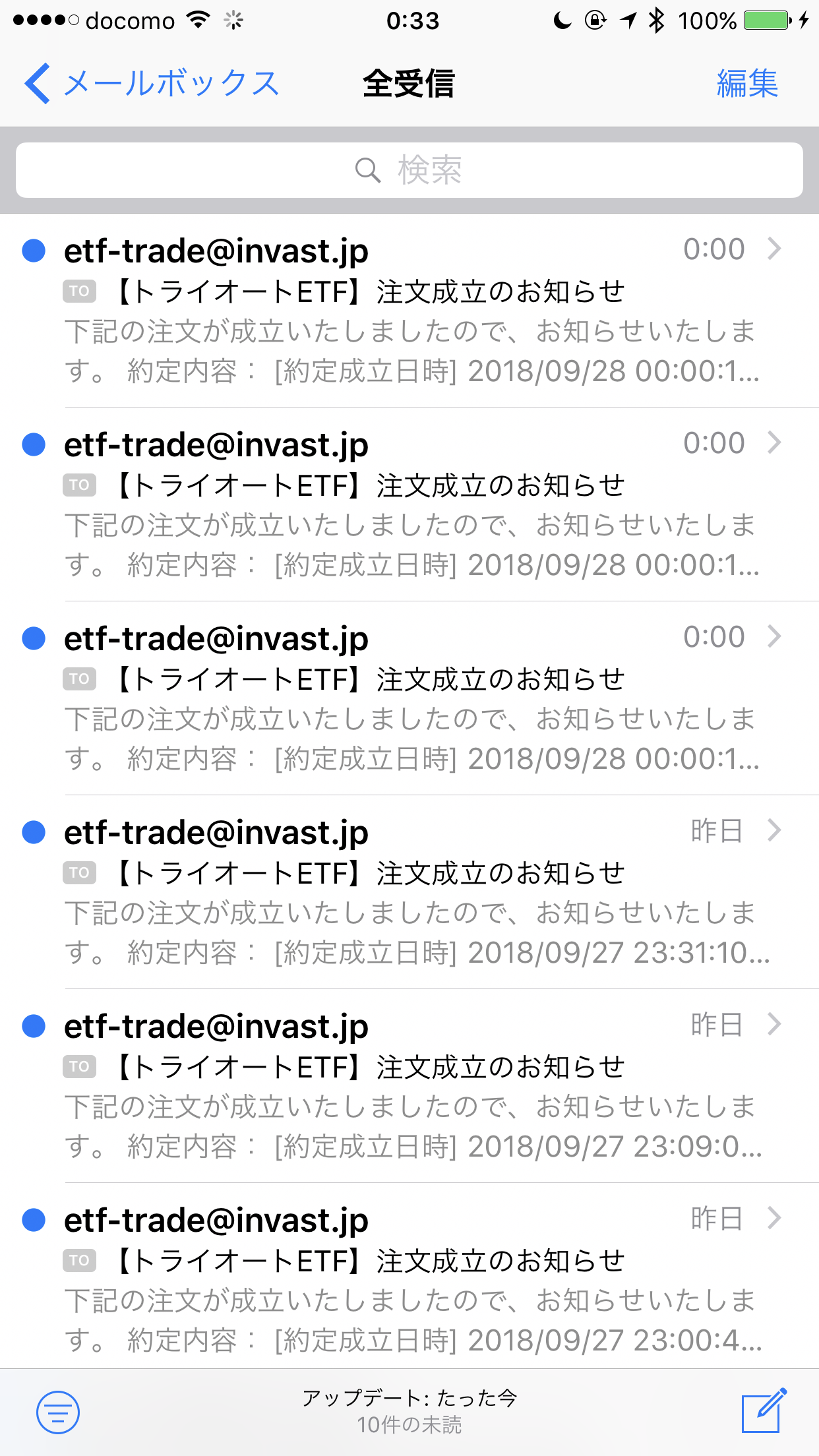Open the email showing 2018/09/27 23:00:4
This screenshot has width=819, height=1456.
coord(409,1276)
